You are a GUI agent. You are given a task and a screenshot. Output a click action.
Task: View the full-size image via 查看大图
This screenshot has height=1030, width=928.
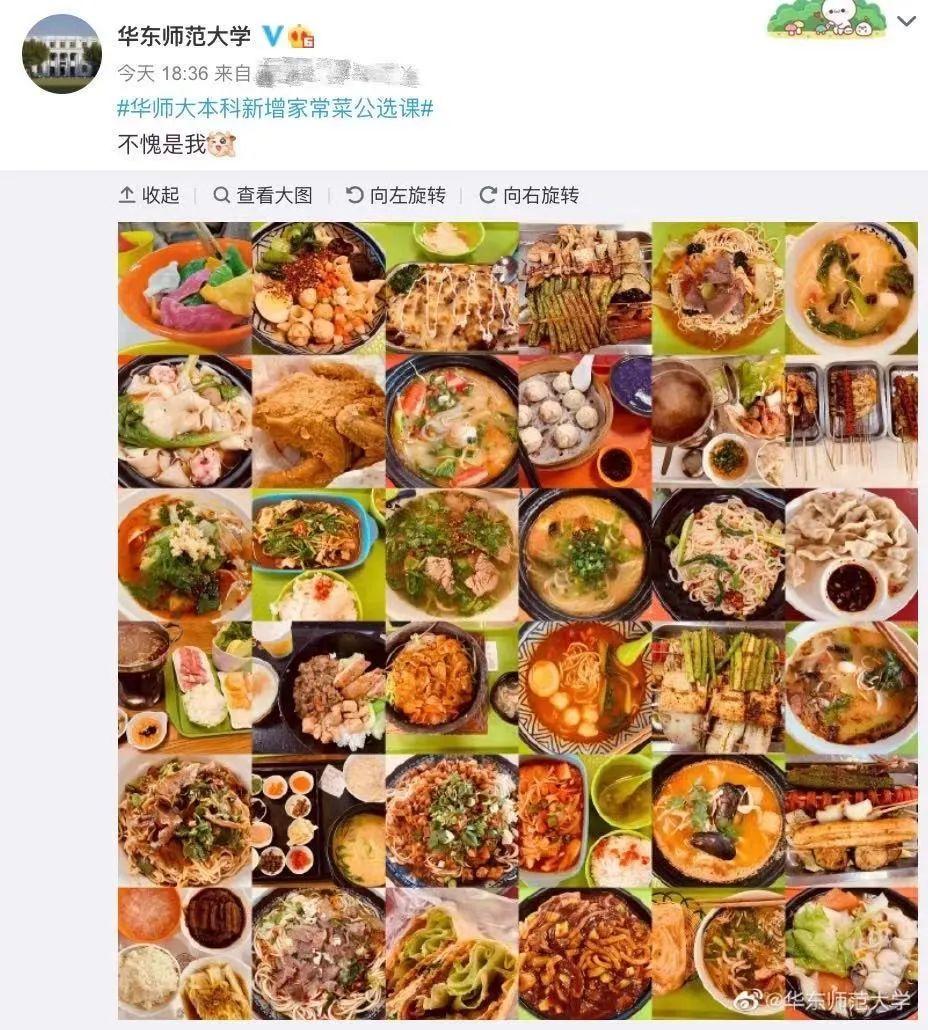click(263, 195)
